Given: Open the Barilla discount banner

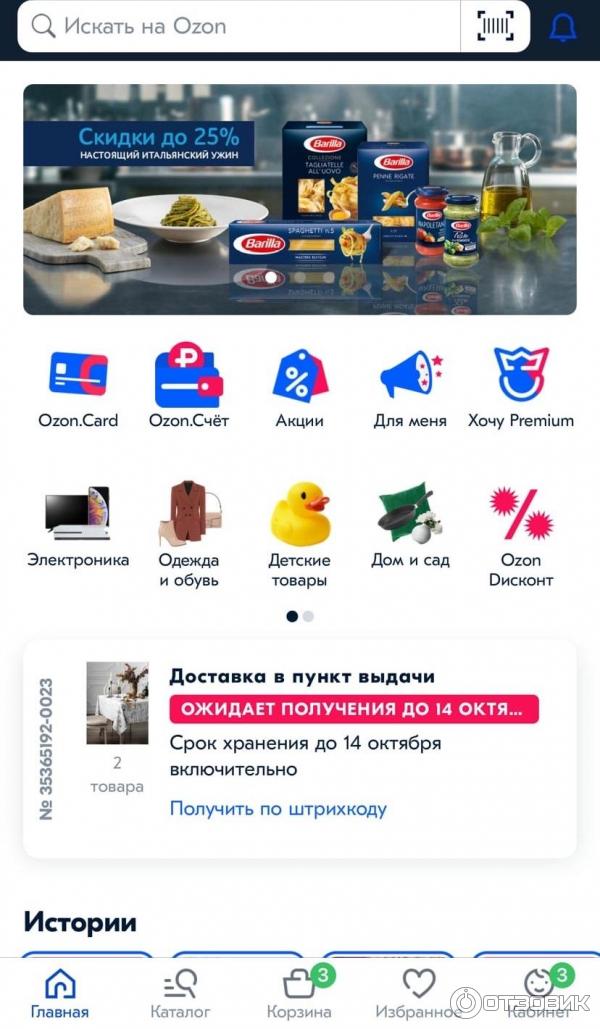Looking at the screenshot, I should tap(300, 199).
